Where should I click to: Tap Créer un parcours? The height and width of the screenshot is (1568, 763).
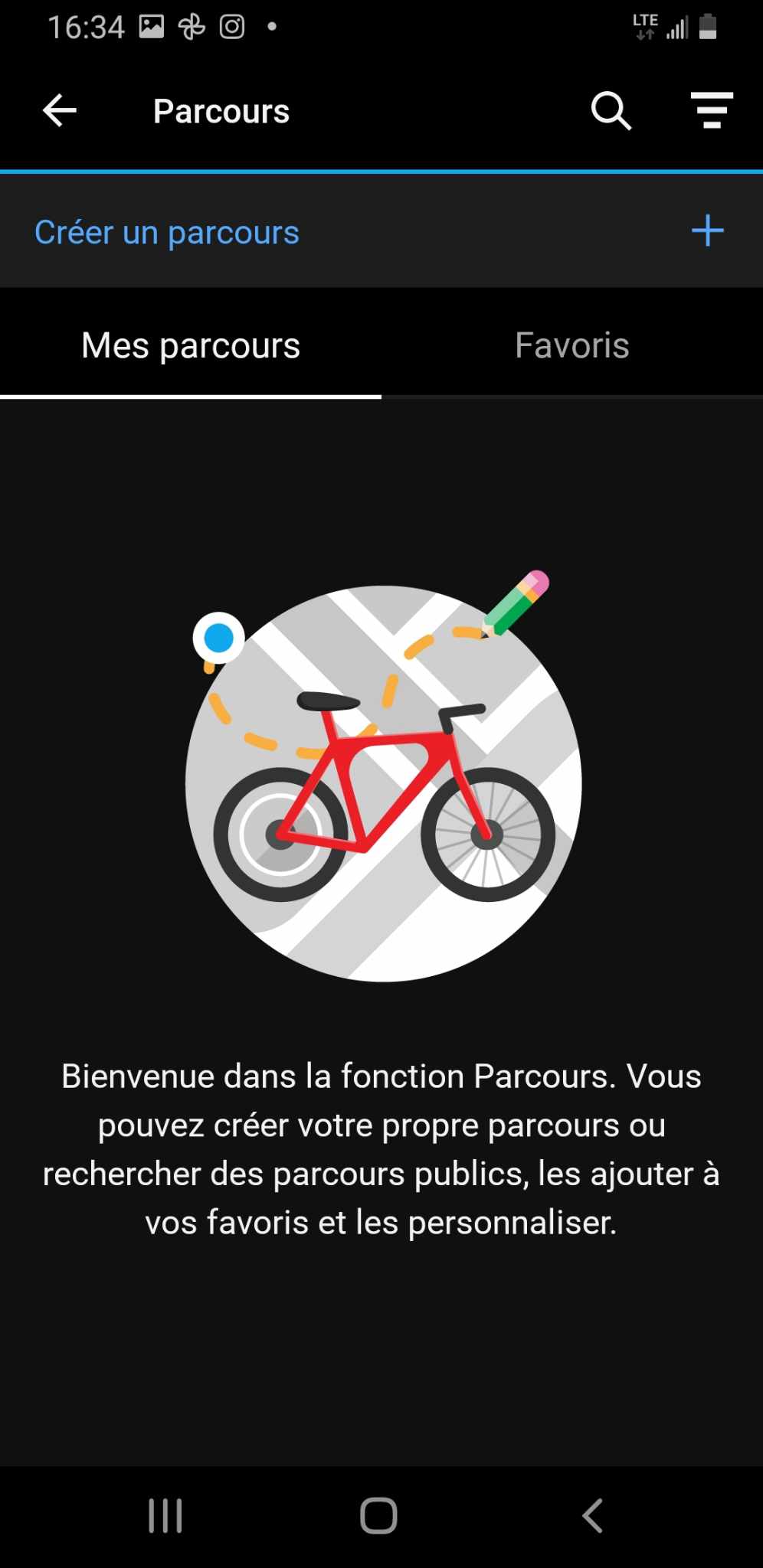(167, 232)
